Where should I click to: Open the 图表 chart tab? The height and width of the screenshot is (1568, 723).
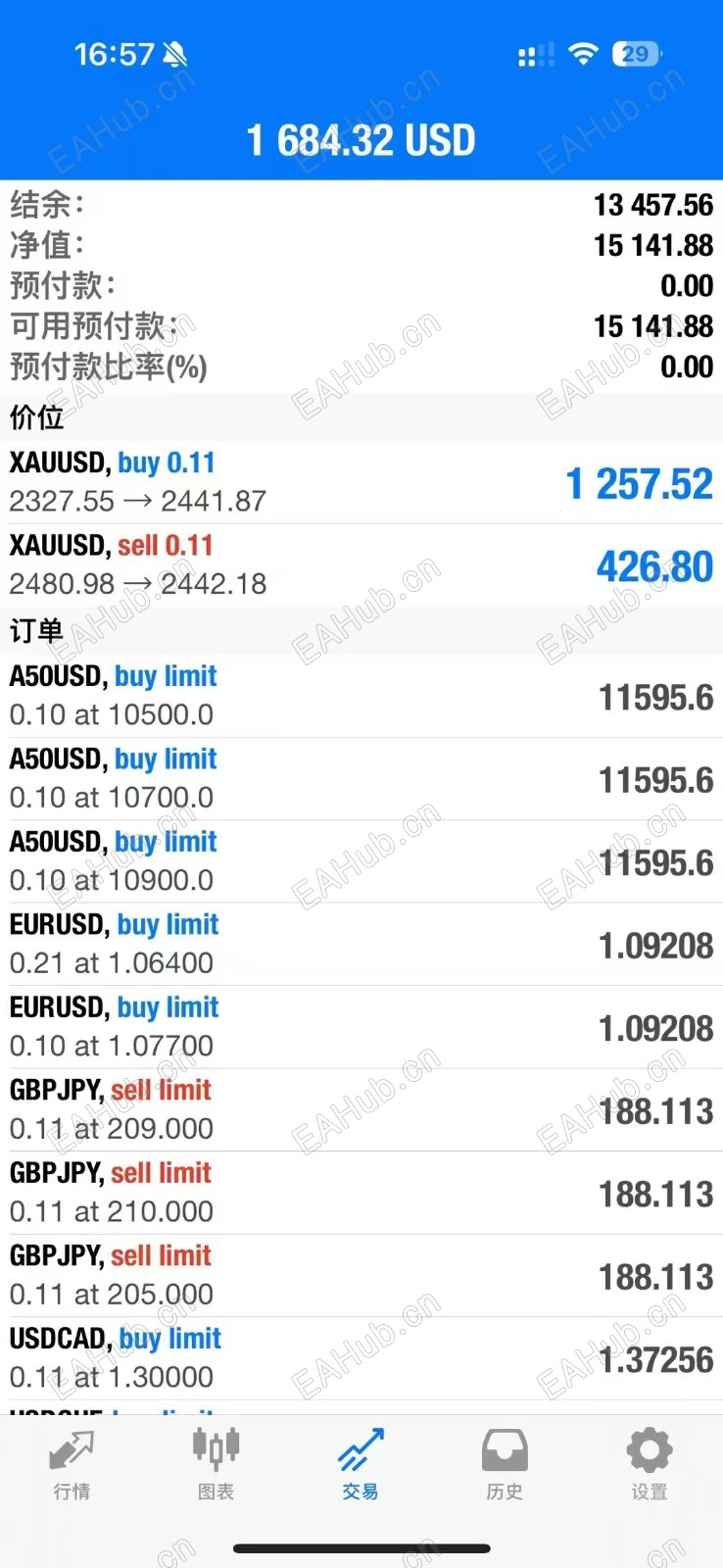point(216,1464)
